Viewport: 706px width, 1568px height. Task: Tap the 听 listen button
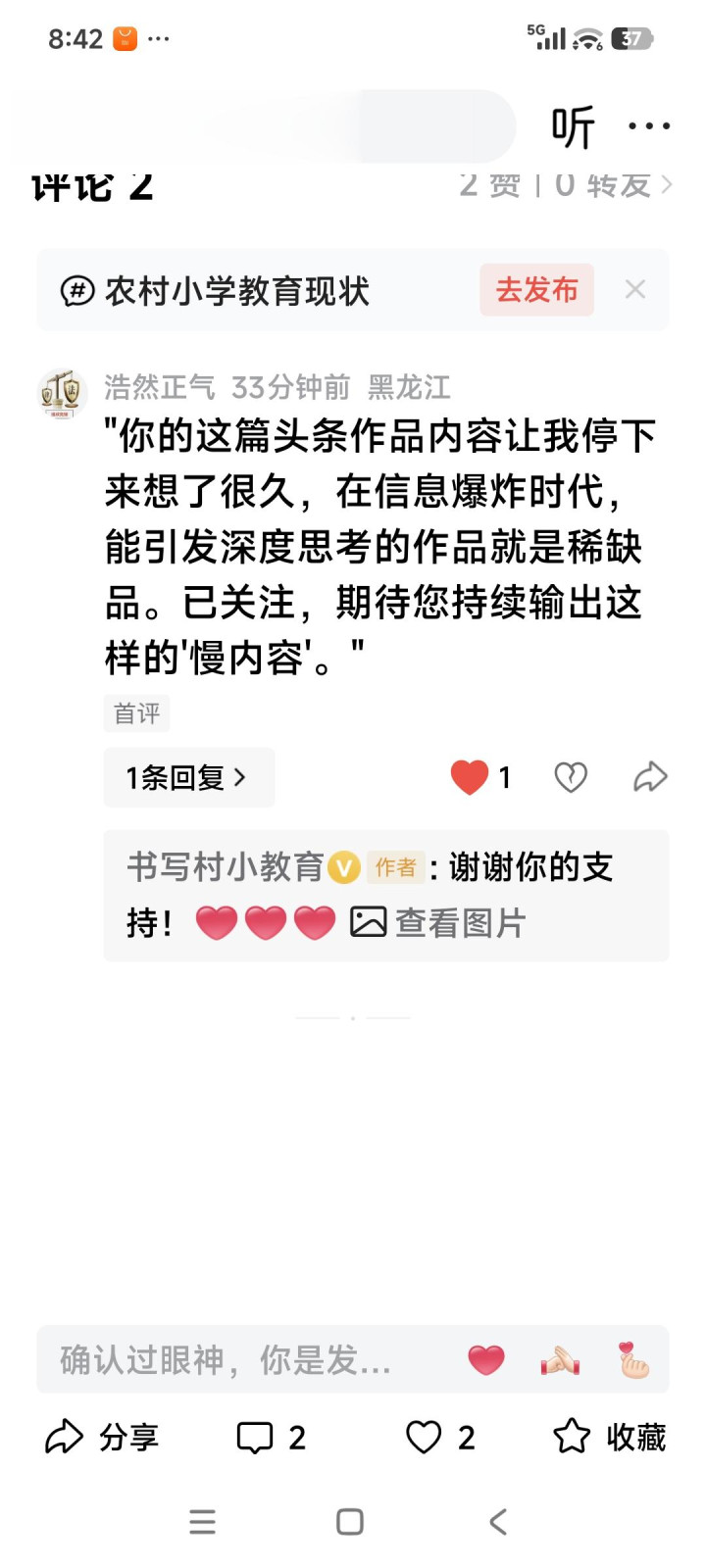(x=573, y=126)
